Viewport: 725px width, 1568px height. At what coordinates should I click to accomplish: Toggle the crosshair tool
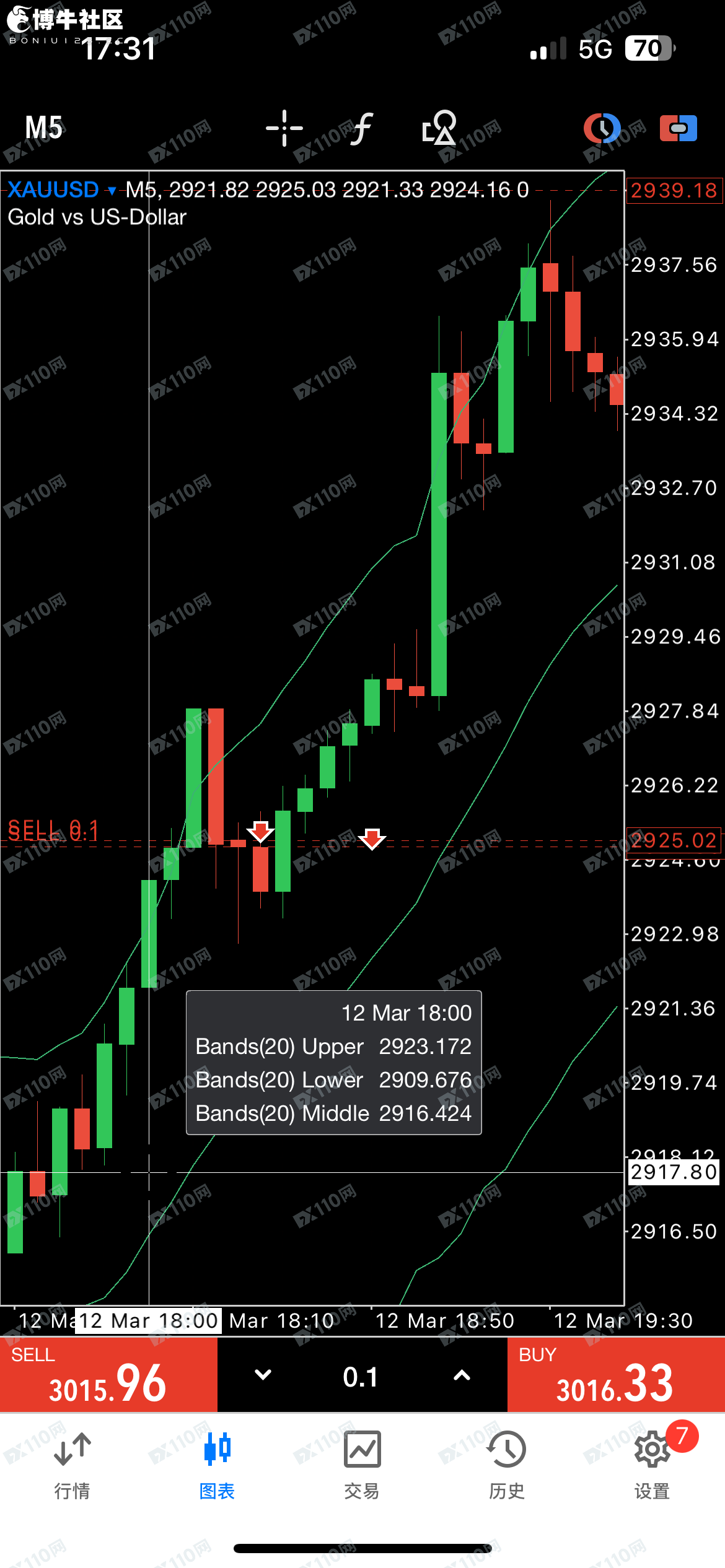pyautogui.click(x=284, y=128)
